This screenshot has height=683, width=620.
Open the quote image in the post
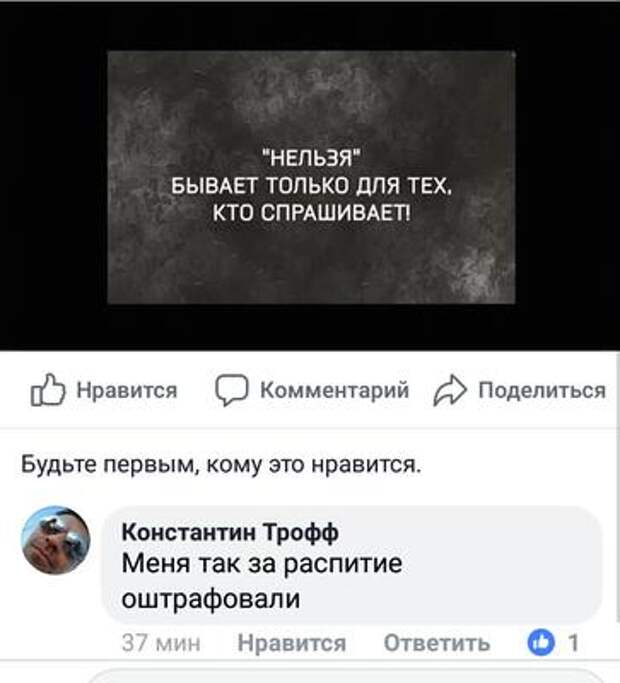(310, 177)
